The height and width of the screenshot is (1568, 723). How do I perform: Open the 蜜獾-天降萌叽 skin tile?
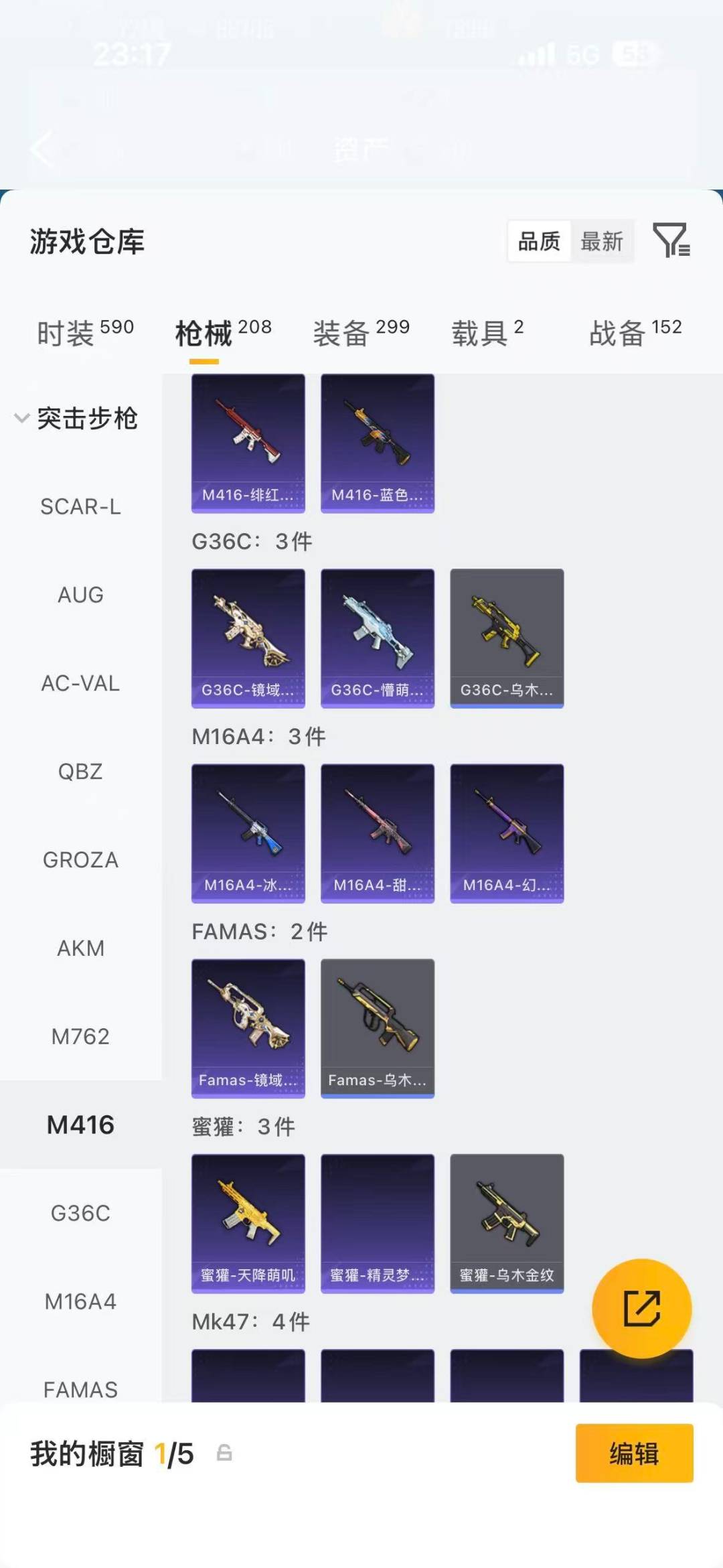[248, 1222]
